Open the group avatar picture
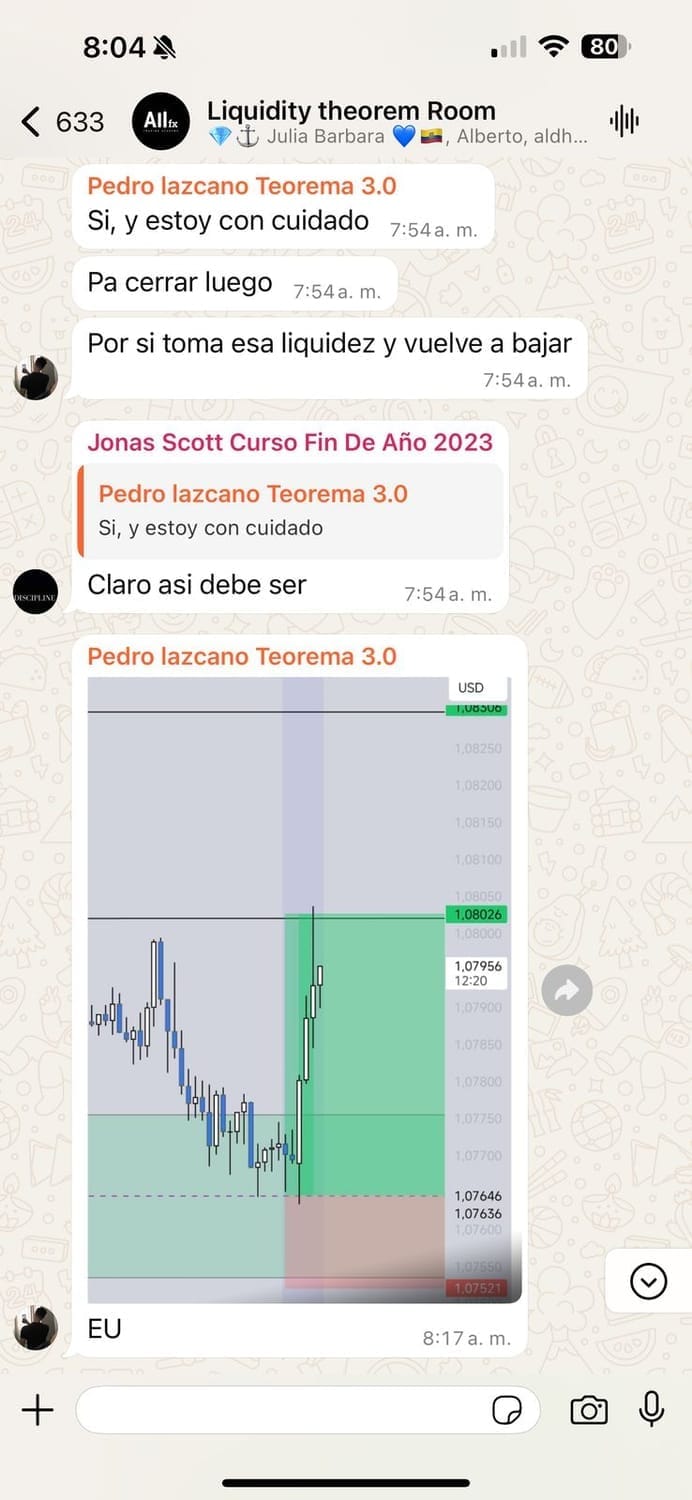This screenshot has width=692, height=1500. 161,122
